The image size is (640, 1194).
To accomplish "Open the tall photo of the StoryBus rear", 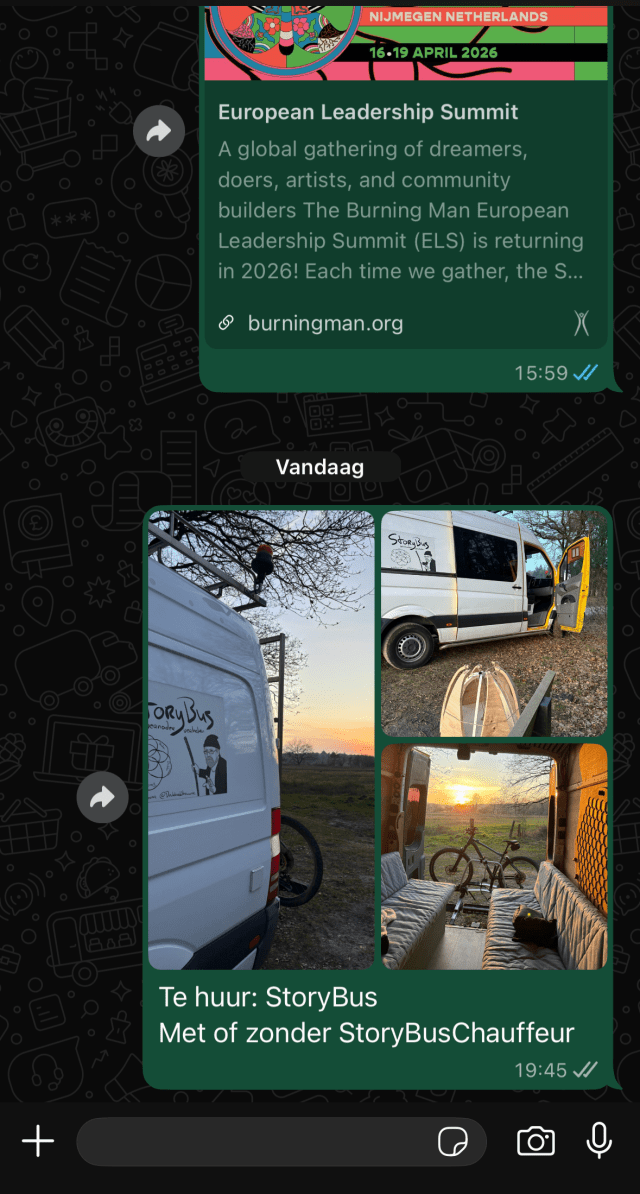I will [261, 740].
